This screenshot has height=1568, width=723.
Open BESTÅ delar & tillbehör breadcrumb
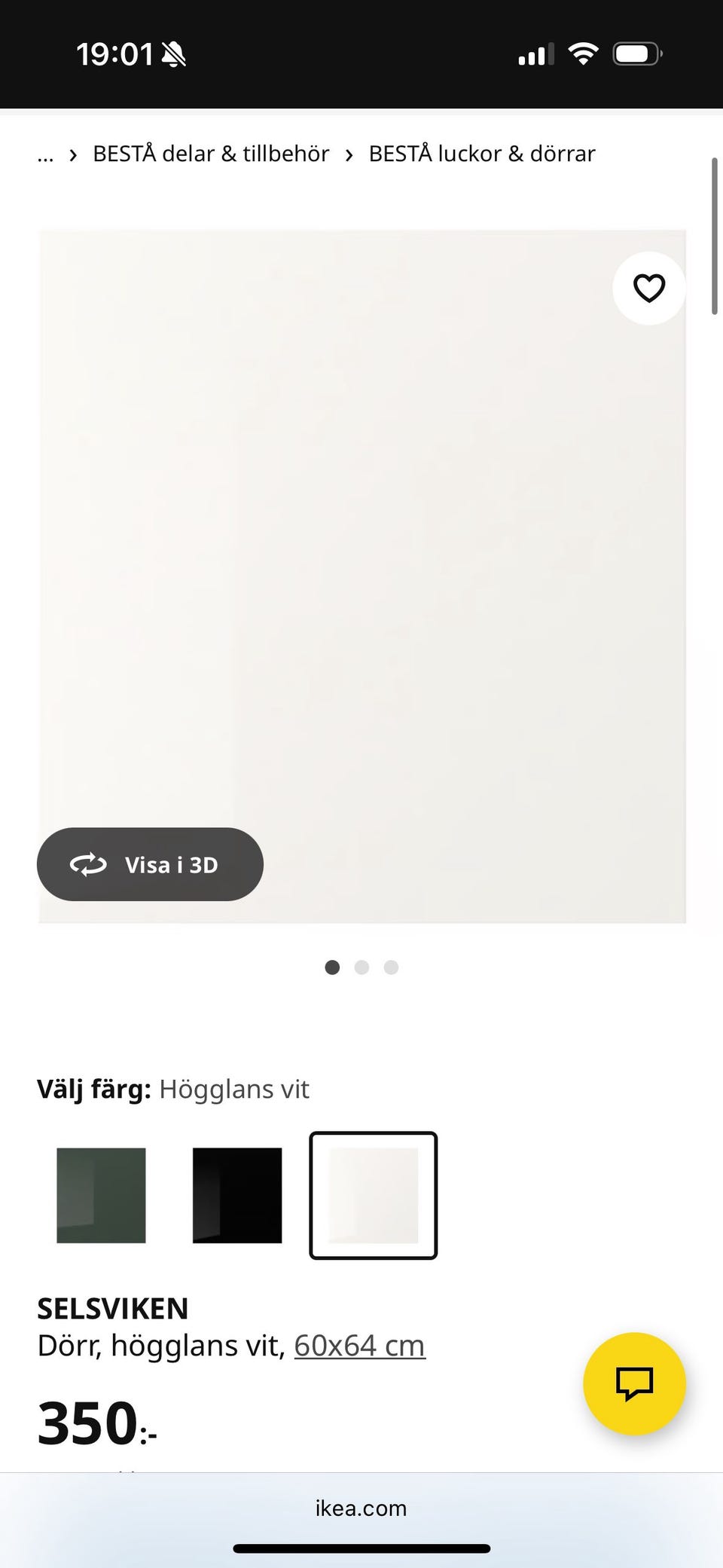pyautogui.click(x=211, y=153)
